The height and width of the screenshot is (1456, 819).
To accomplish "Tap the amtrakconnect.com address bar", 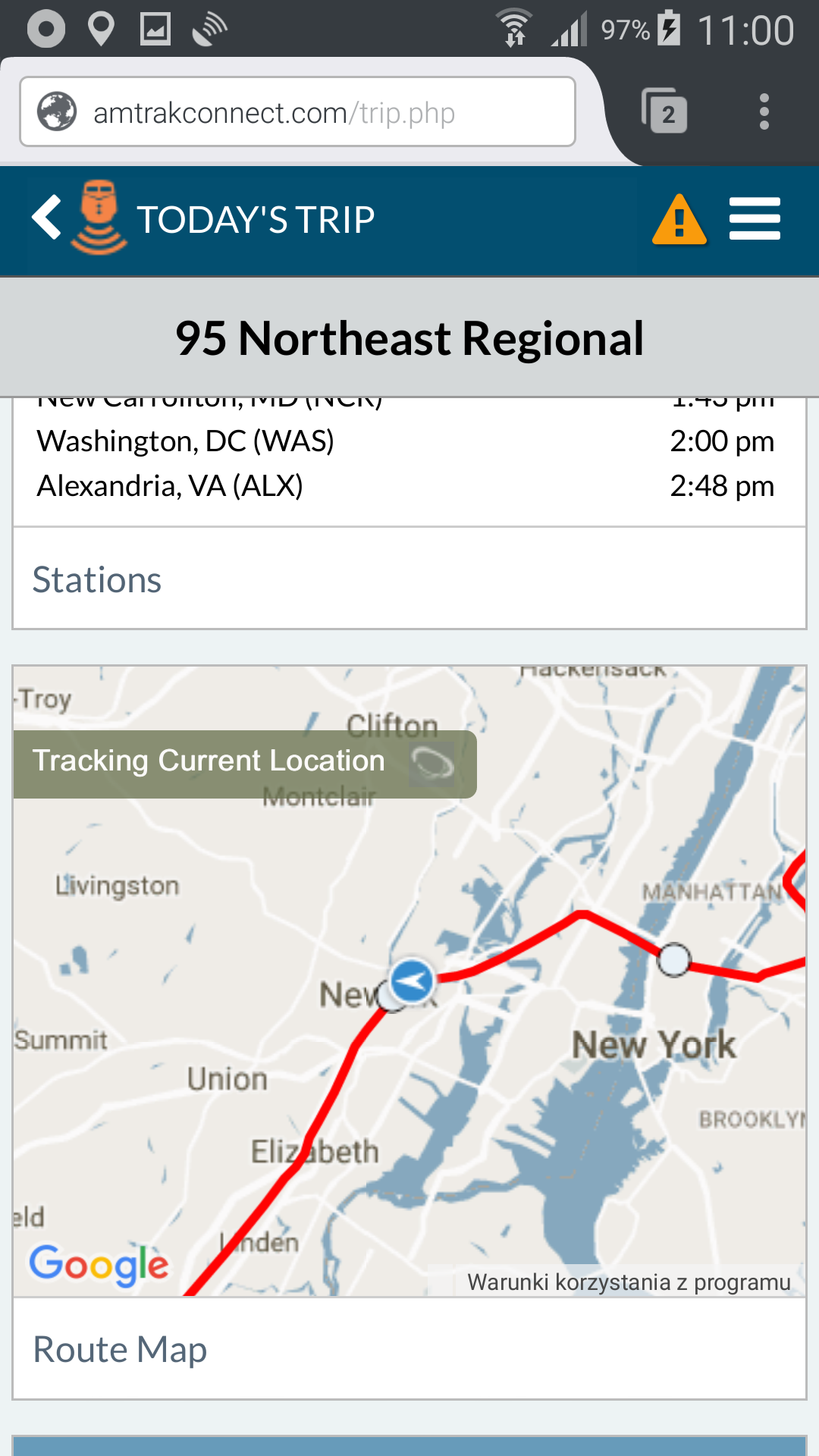I will (297, 112).
